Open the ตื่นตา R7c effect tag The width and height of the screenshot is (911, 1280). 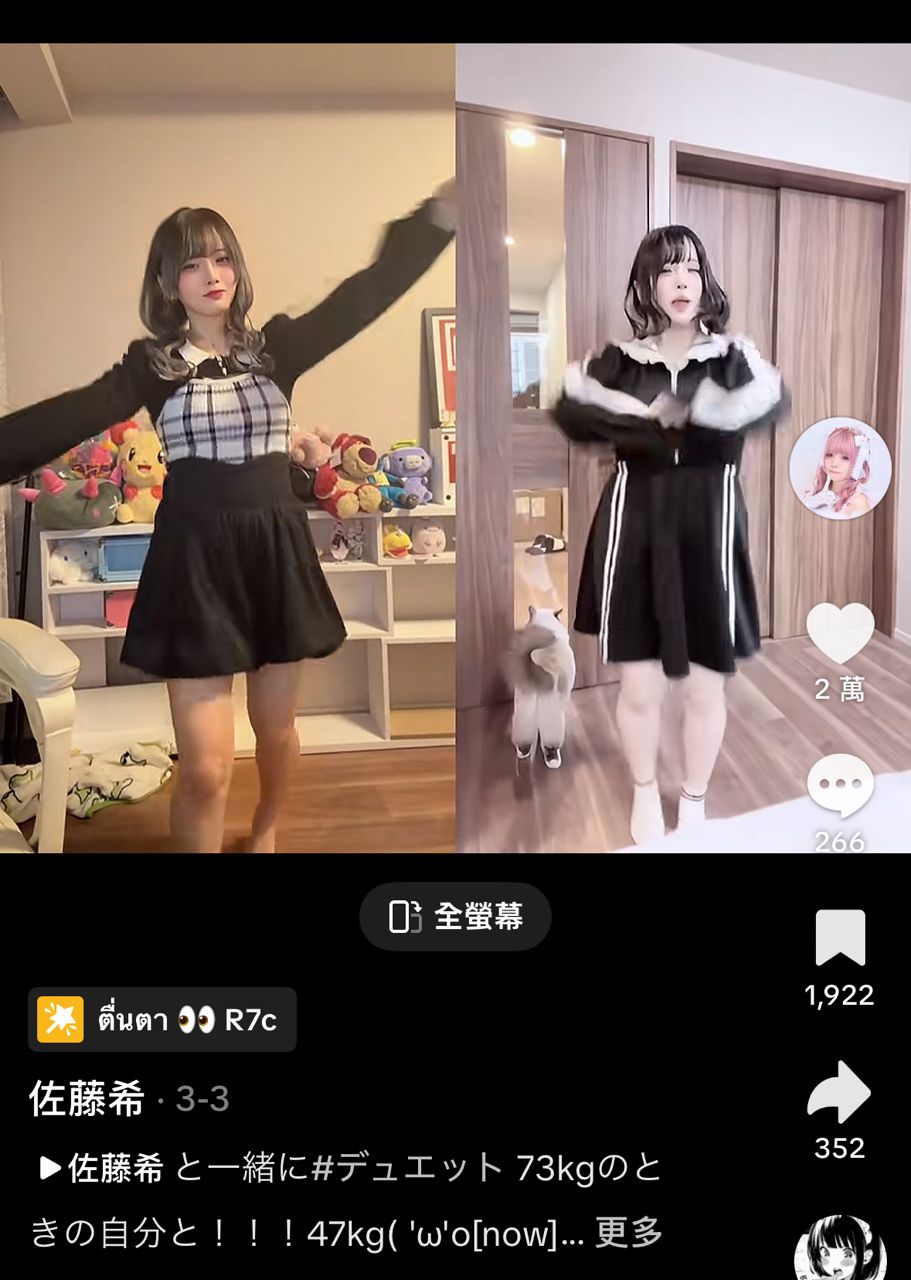point(162,1020)
